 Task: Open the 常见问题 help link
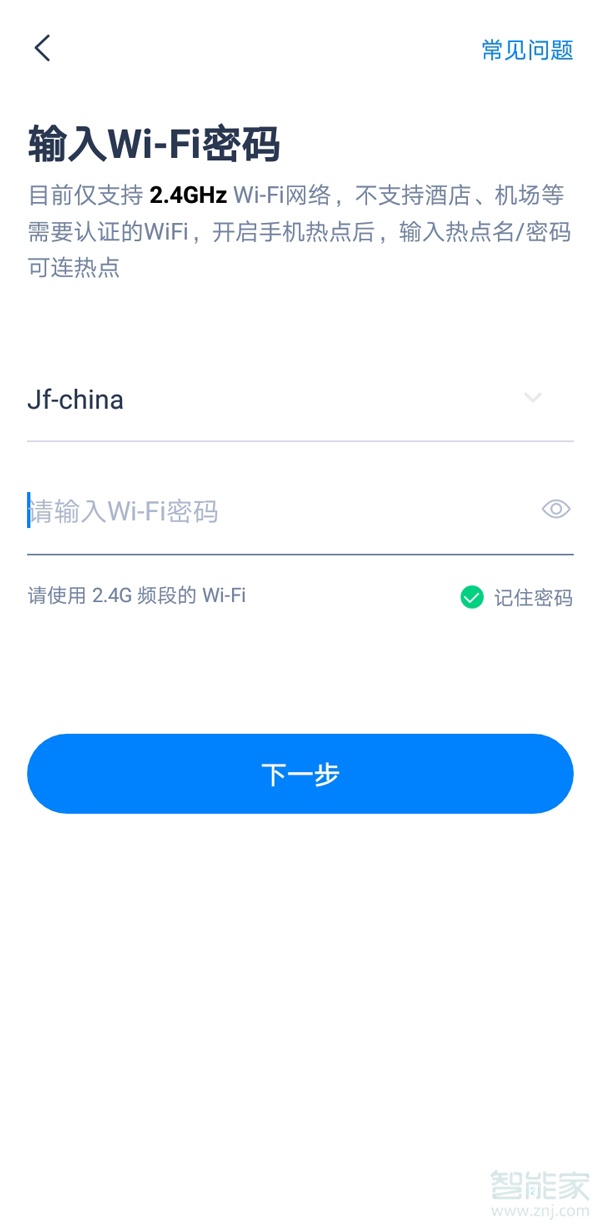(527, 50)
